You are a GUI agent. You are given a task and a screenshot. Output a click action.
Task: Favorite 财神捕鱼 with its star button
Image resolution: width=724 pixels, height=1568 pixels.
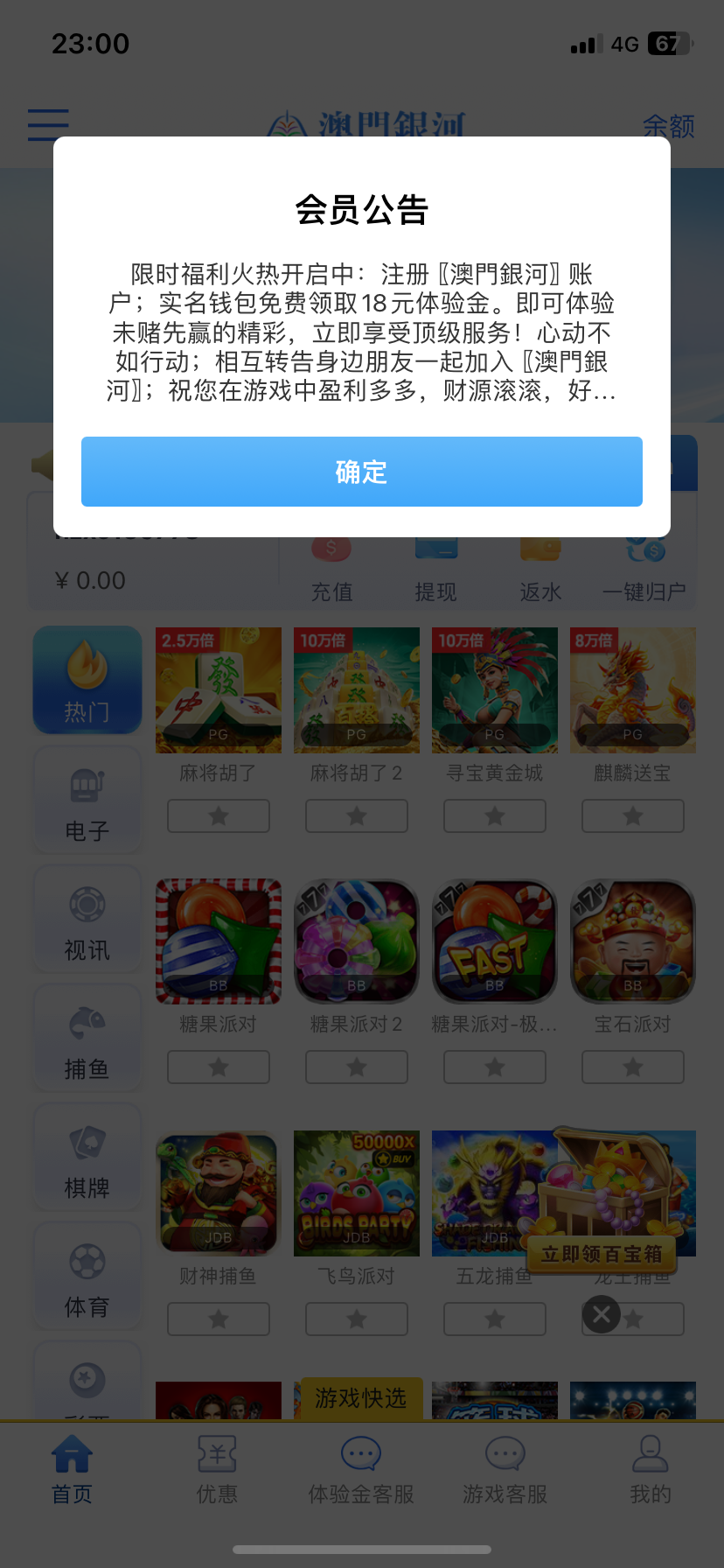[x=219, y=1319]
